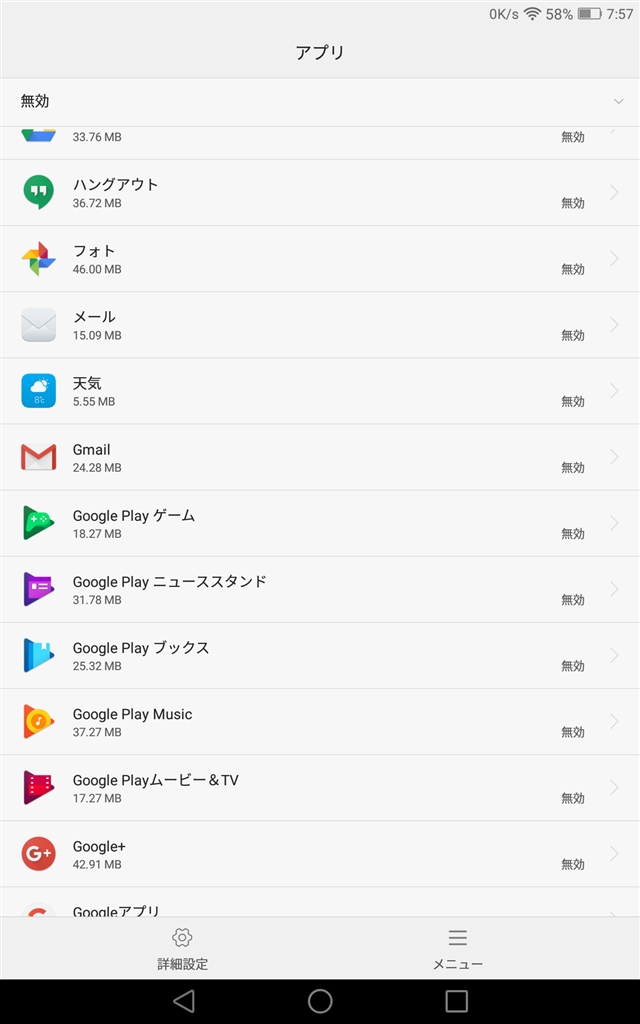Open 詳細設定 advanced settings
Image resolution: width=640 pixels, height=1024 pixels.
pos(182,948)
